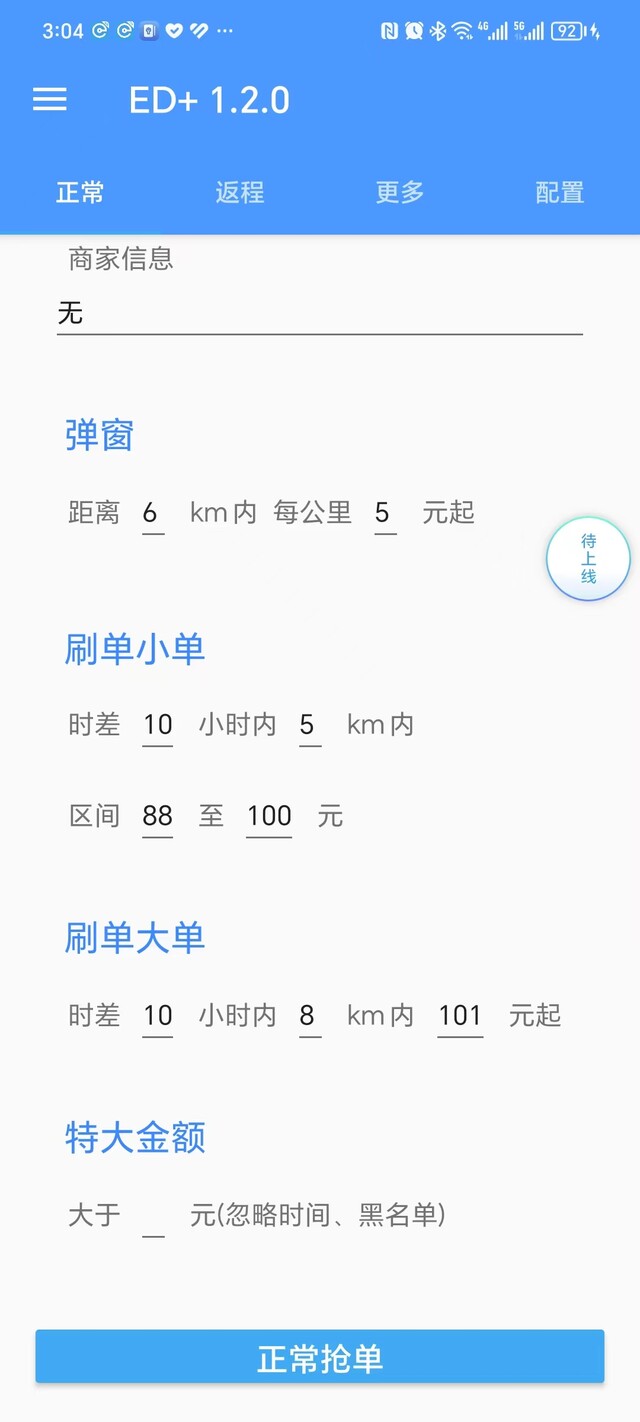Image resolution: width=640 pixels, height=1422 pixels.
Task: Edit the 弹窗 distance km field
Action: tap(153, 514)
